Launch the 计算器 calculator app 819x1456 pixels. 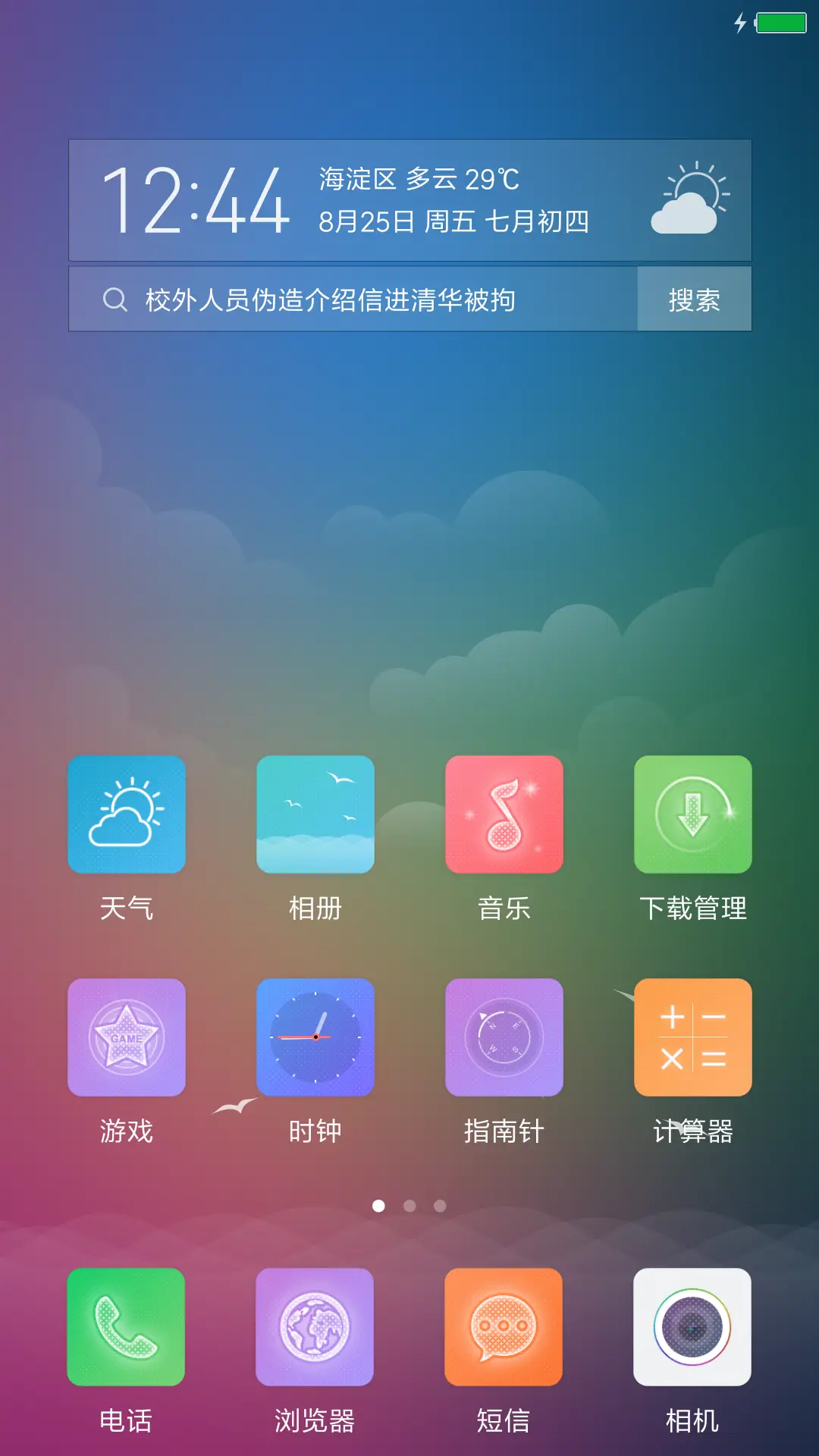point(692,1037)
